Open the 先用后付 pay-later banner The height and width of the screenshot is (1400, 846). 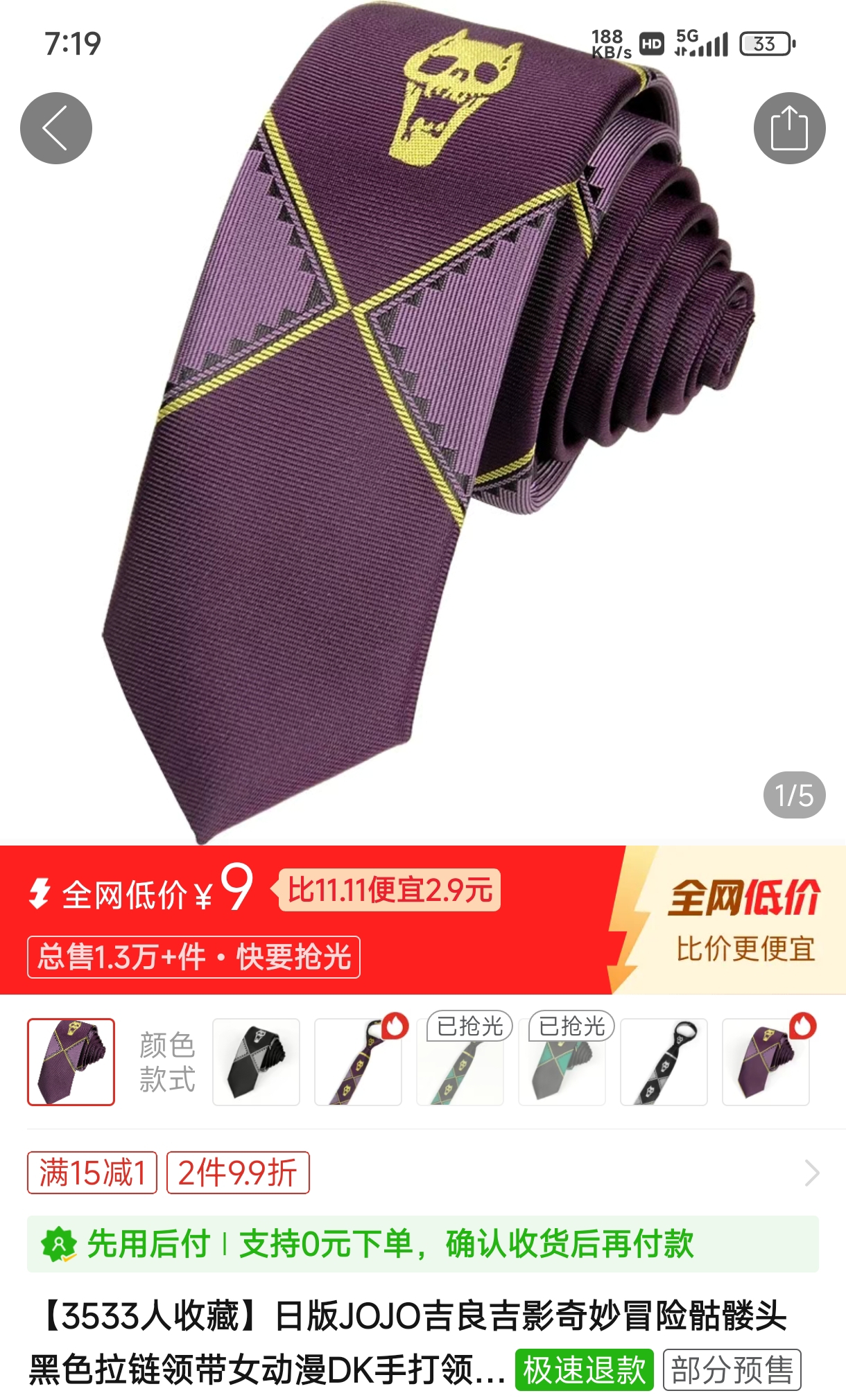click(423, 1243)
